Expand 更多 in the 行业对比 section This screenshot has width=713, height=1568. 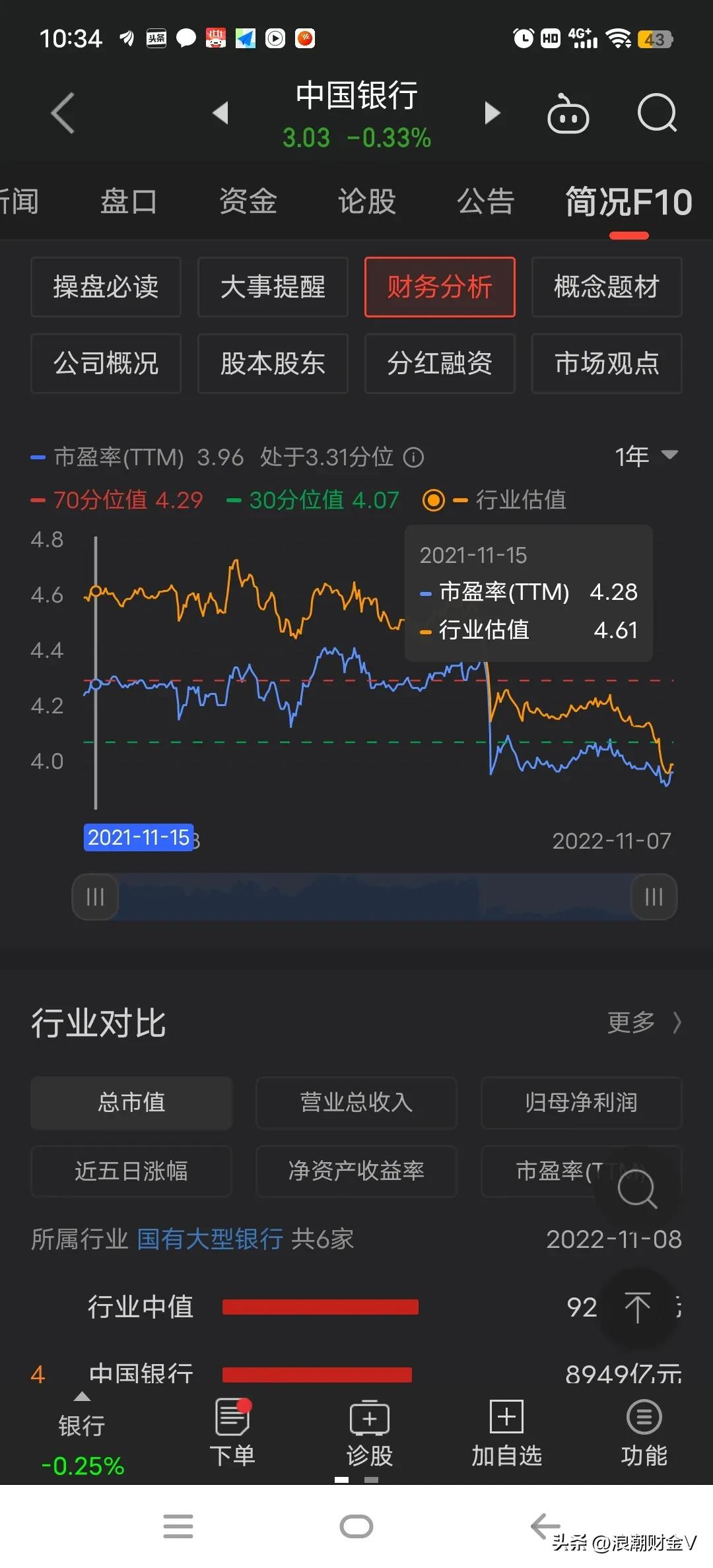(x=644, y=1022)
